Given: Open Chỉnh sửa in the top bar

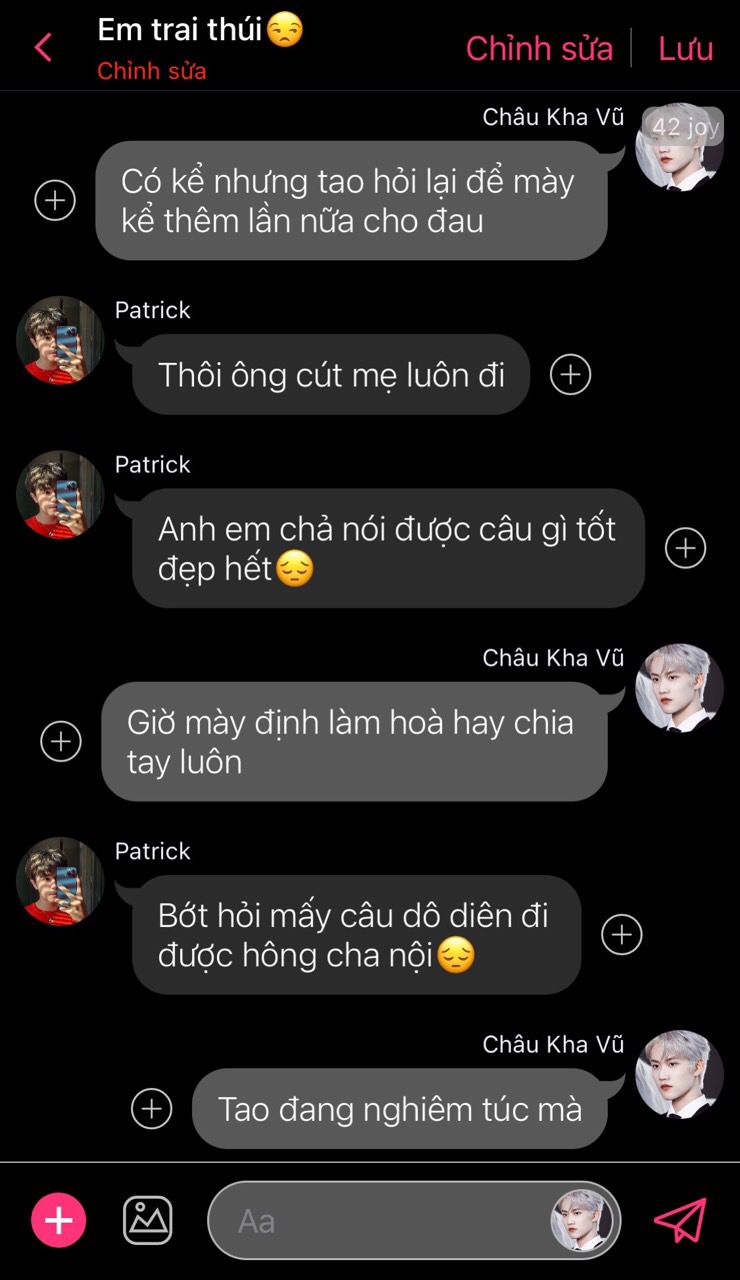Looking at the screenshot, I should 539,48.
